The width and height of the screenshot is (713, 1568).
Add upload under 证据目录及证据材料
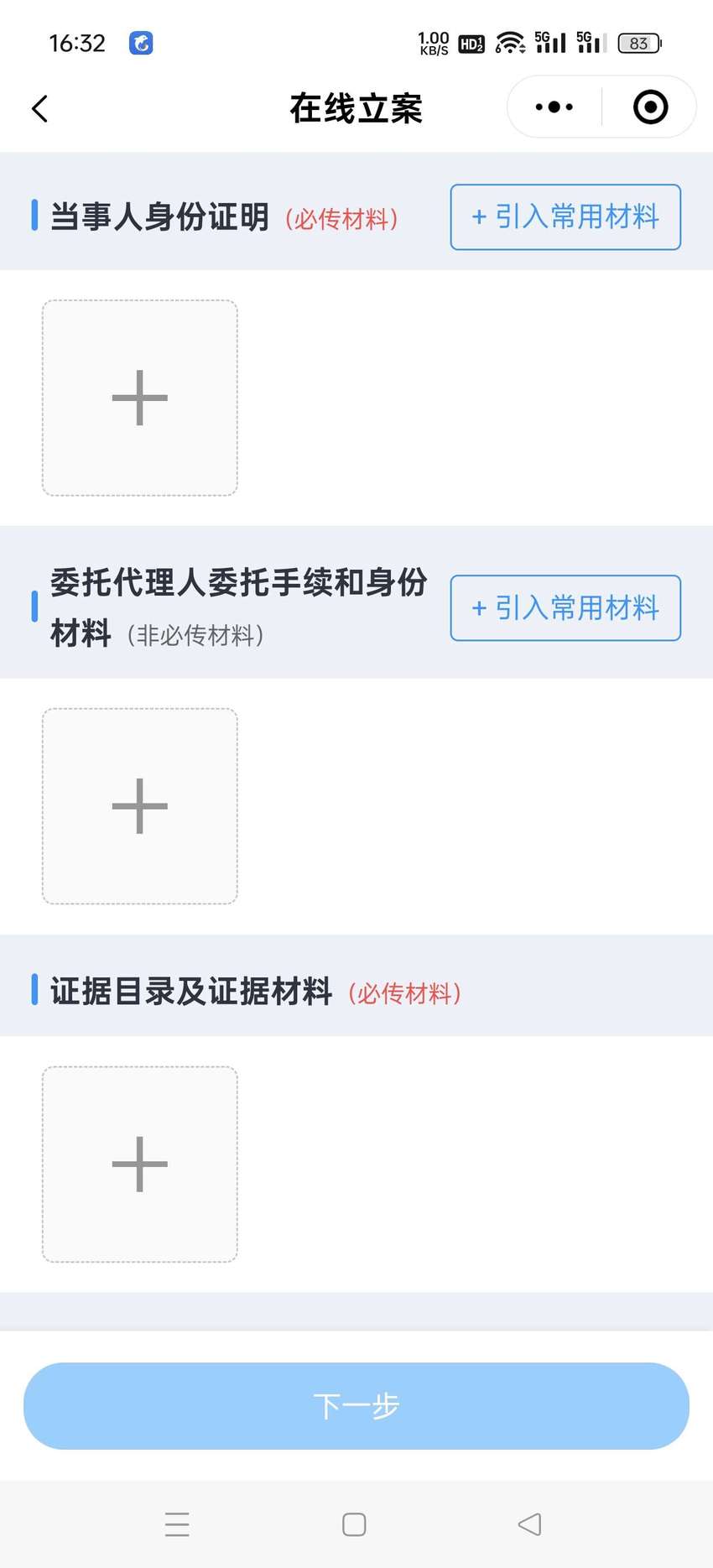[x=140, y=1164]
